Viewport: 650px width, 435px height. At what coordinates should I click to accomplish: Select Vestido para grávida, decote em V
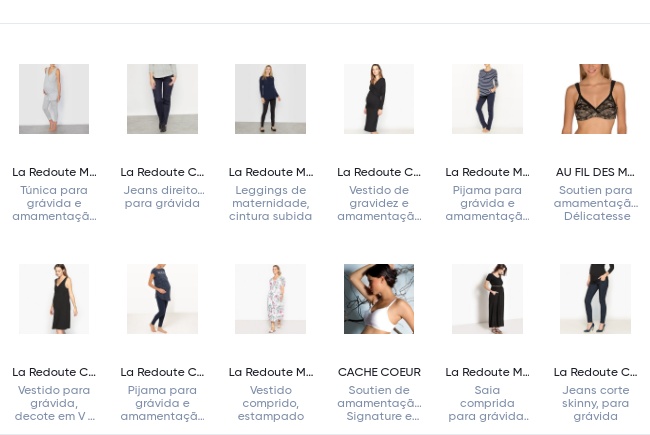point(54,299)
